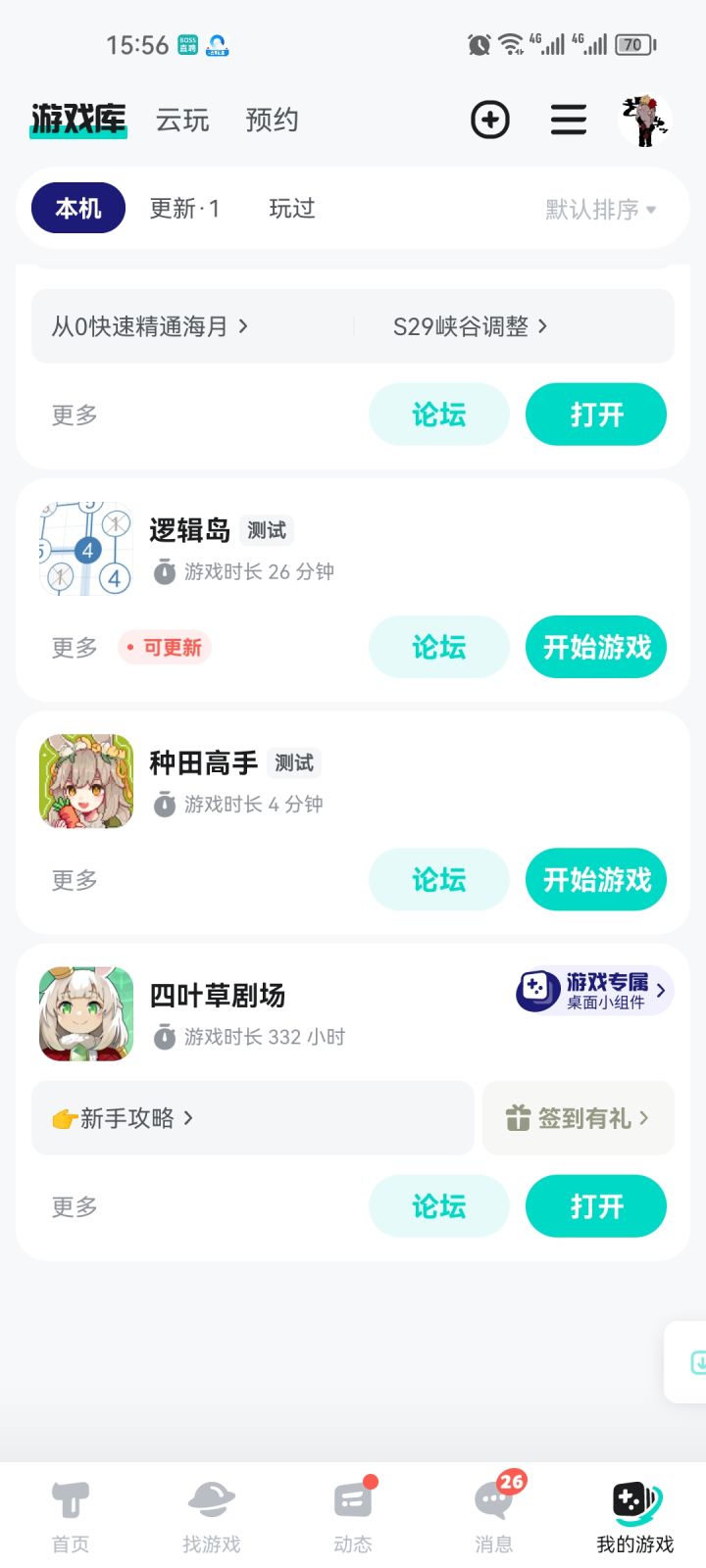
Task: Switch to the 云玩 tab
Action: click(x=181, y=120)
